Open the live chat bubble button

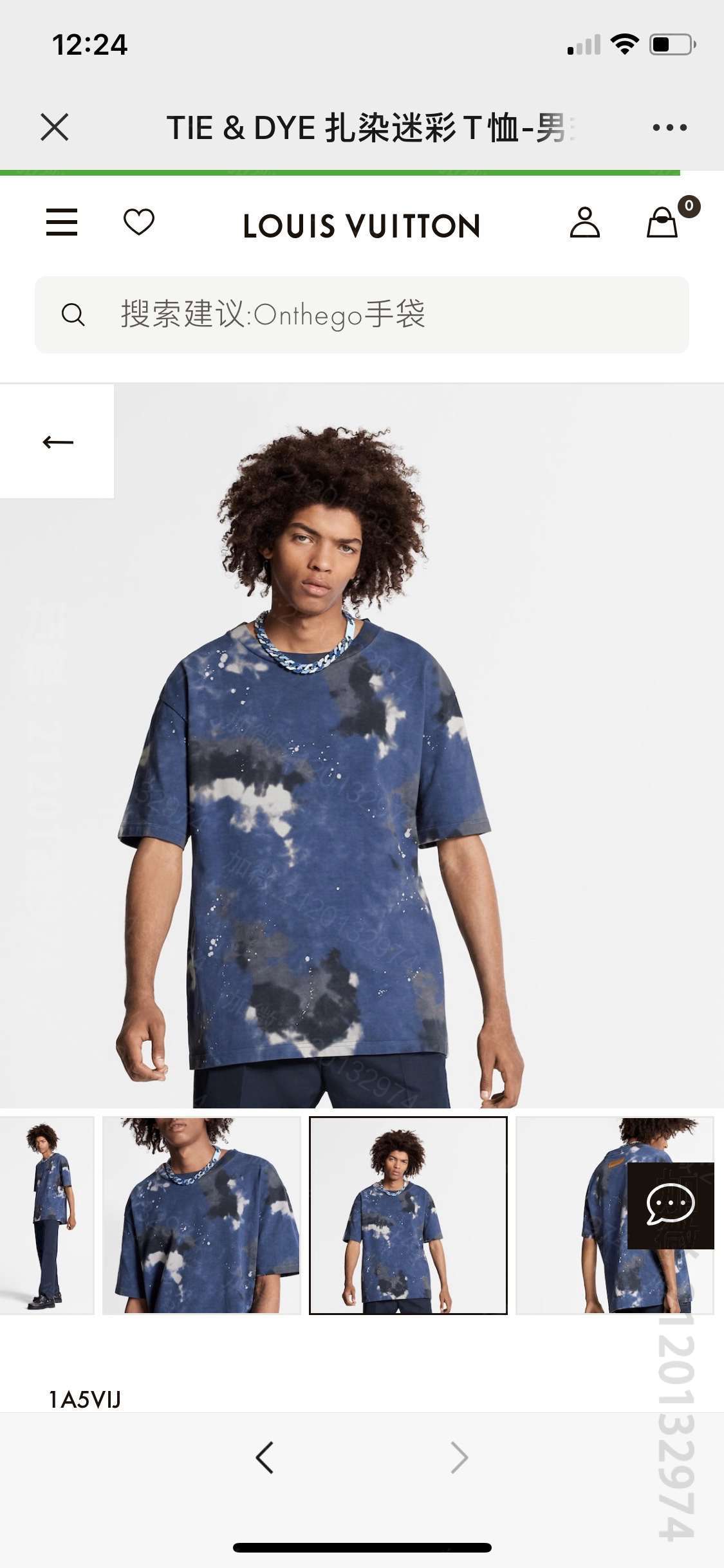[671, 1205]
